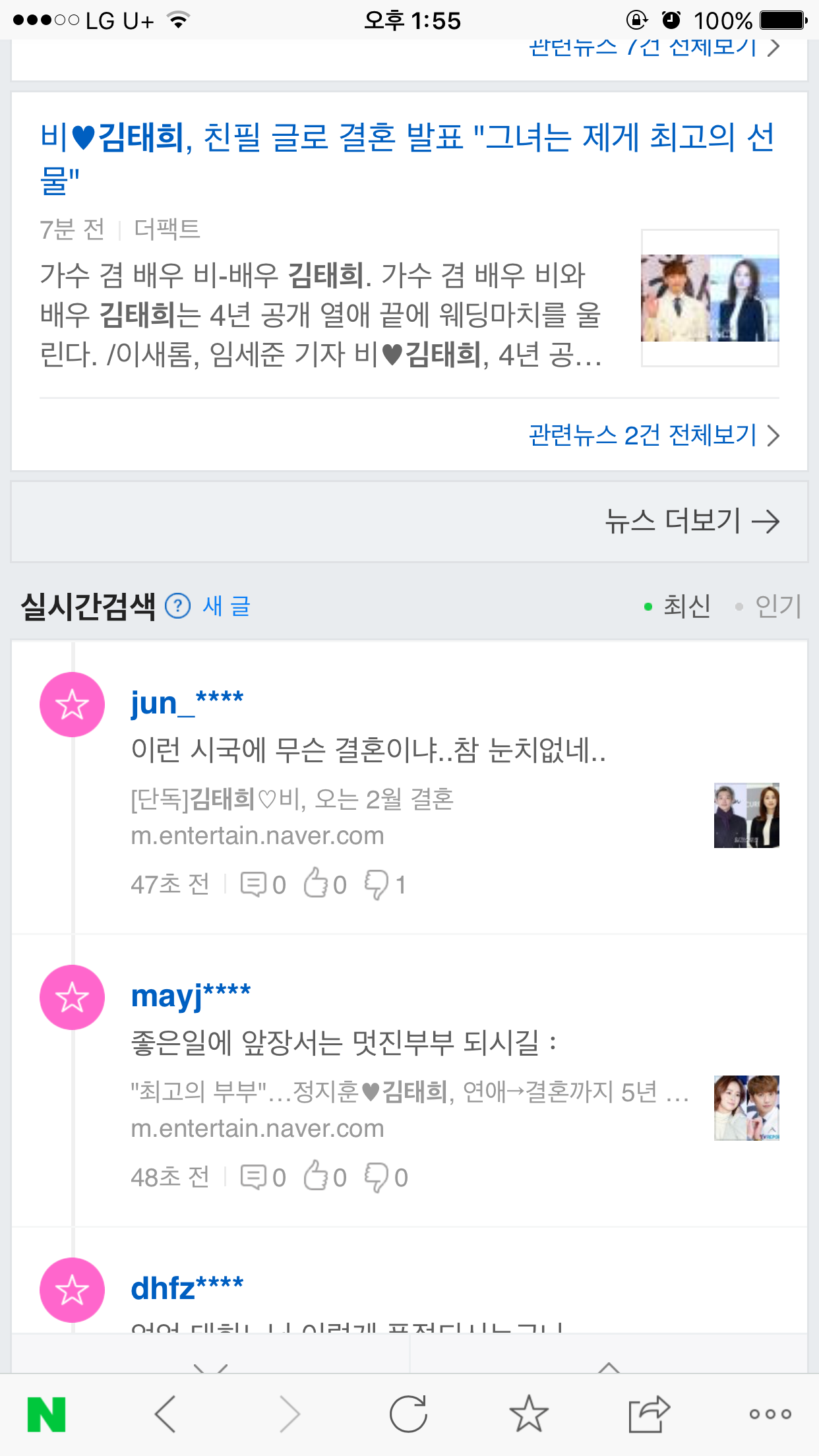The height and width of the screenshot is (1456, 819).
Task: Open linked article [단독]김태희♡비, 오는 2월 결혼
Action: pos(292,799)
